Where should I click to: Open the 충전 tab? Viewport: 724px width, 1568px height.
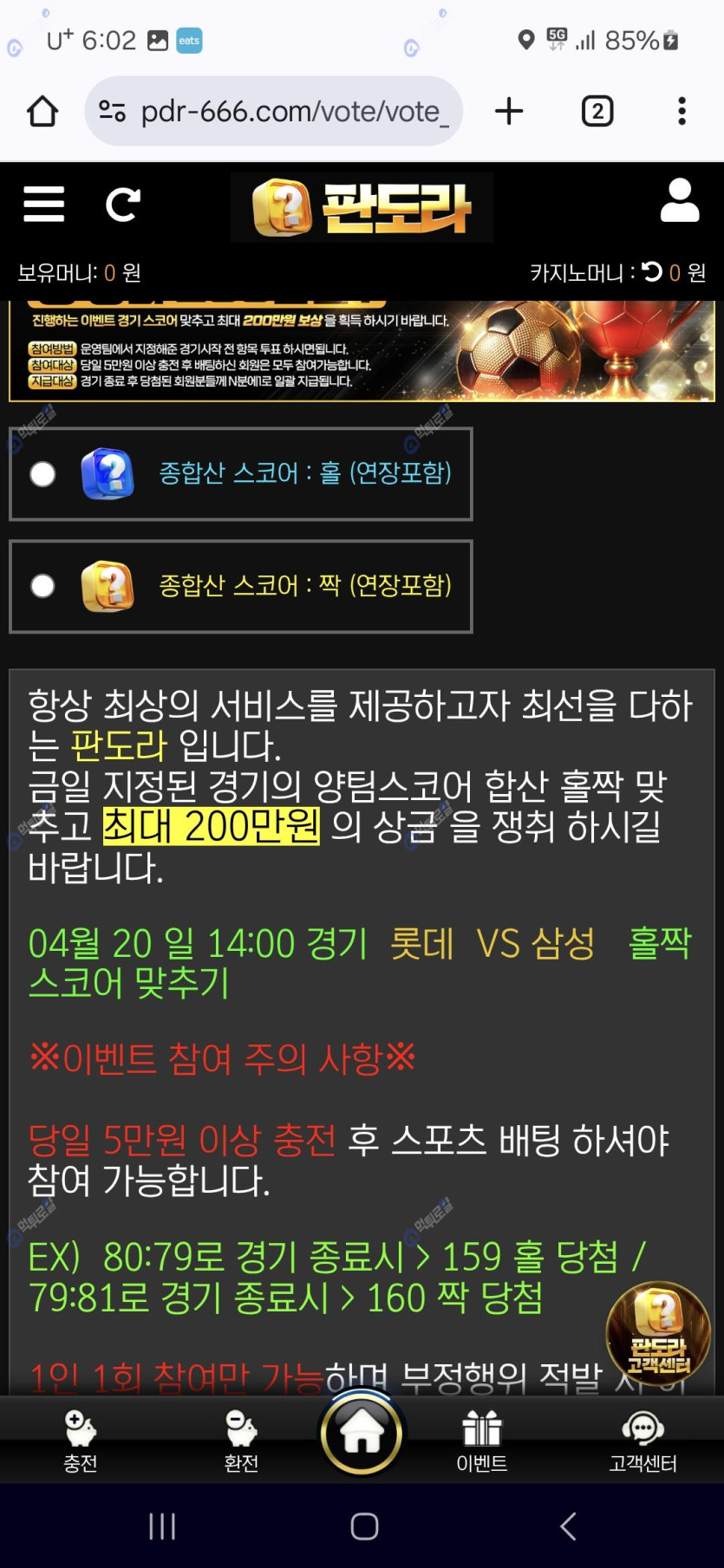click(80, 1441)
